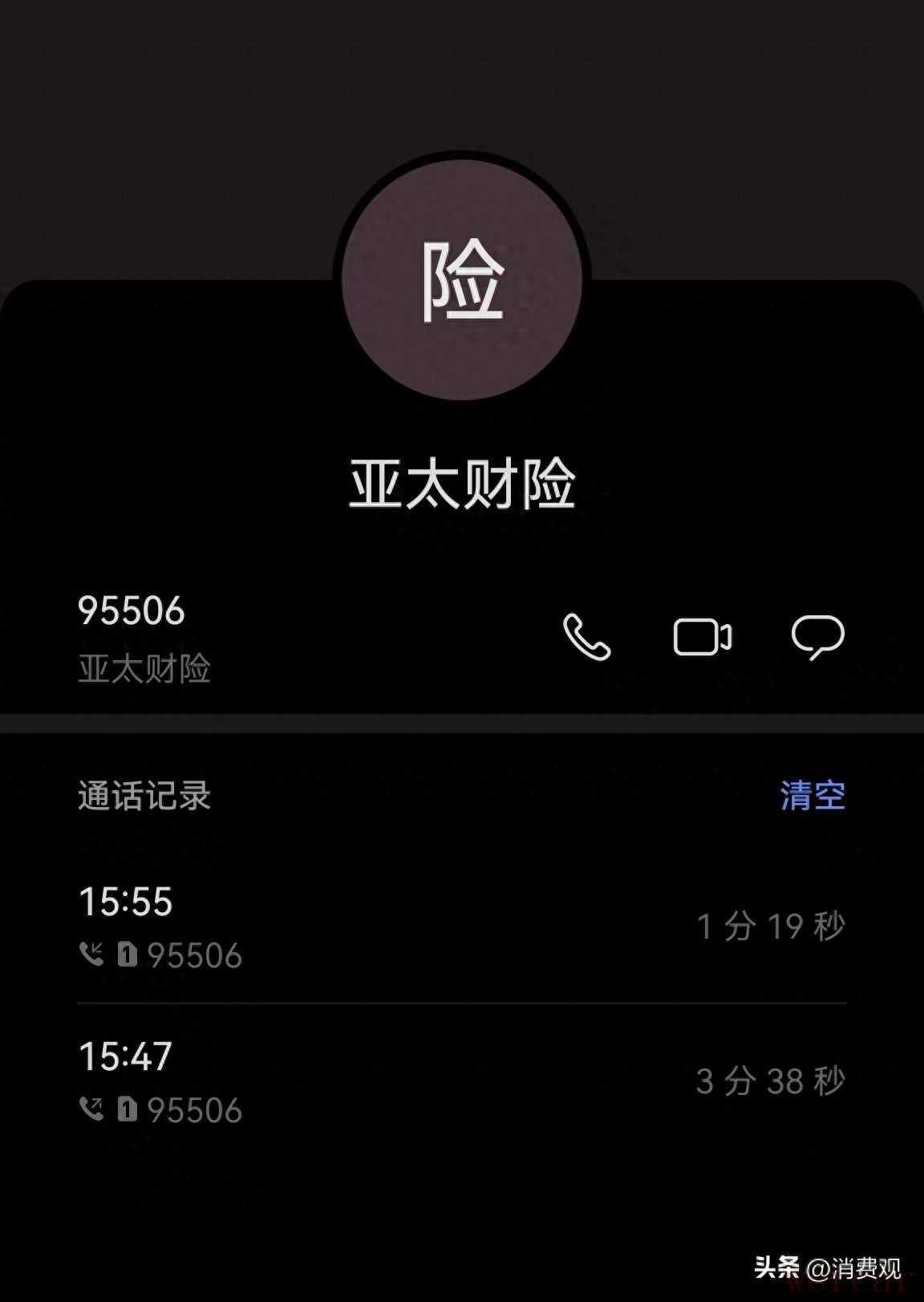Viewport: 924px width, 1302px height.
Task: Start a video call to 95506
Action: coord(702,638)
